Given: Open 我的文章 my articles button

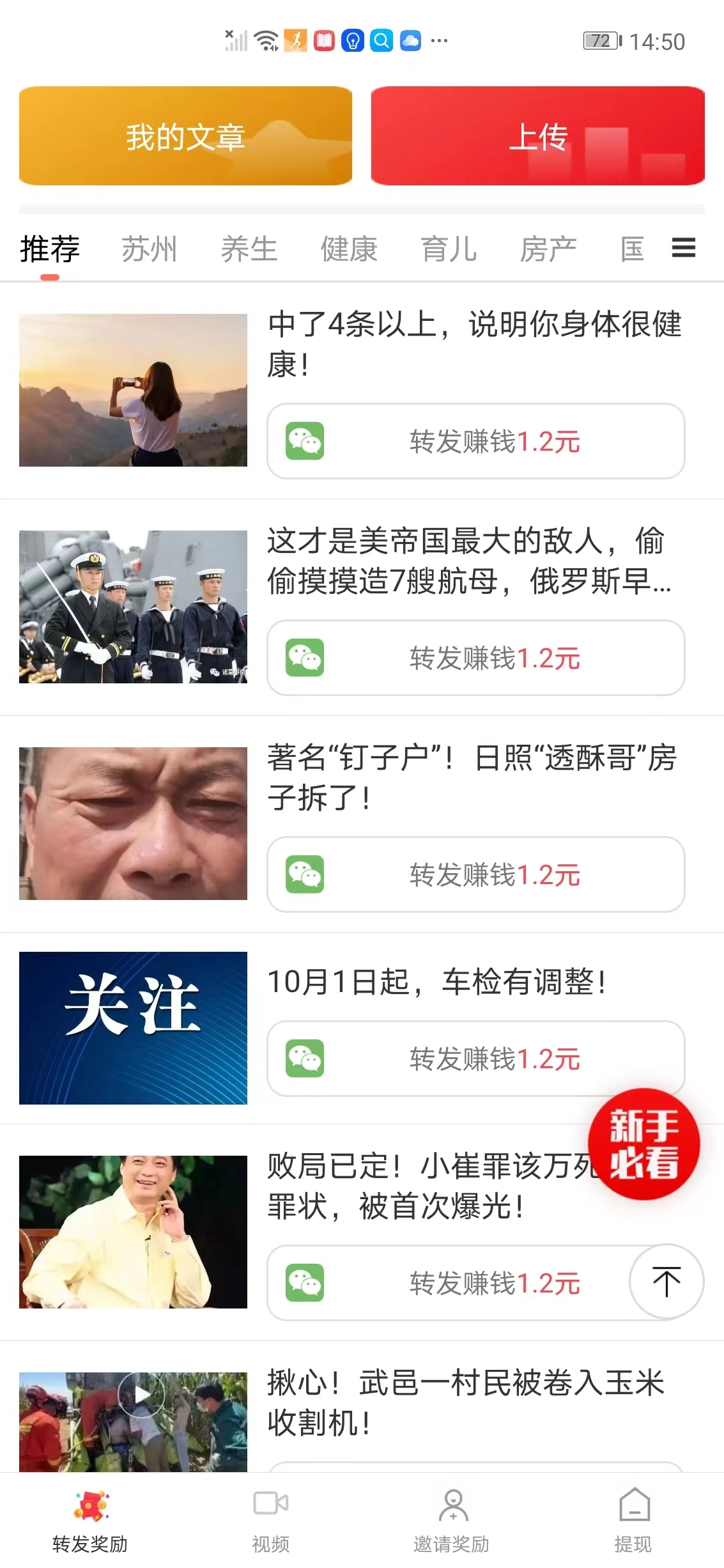Looking at the screenshot, I should tap(186, 136).
